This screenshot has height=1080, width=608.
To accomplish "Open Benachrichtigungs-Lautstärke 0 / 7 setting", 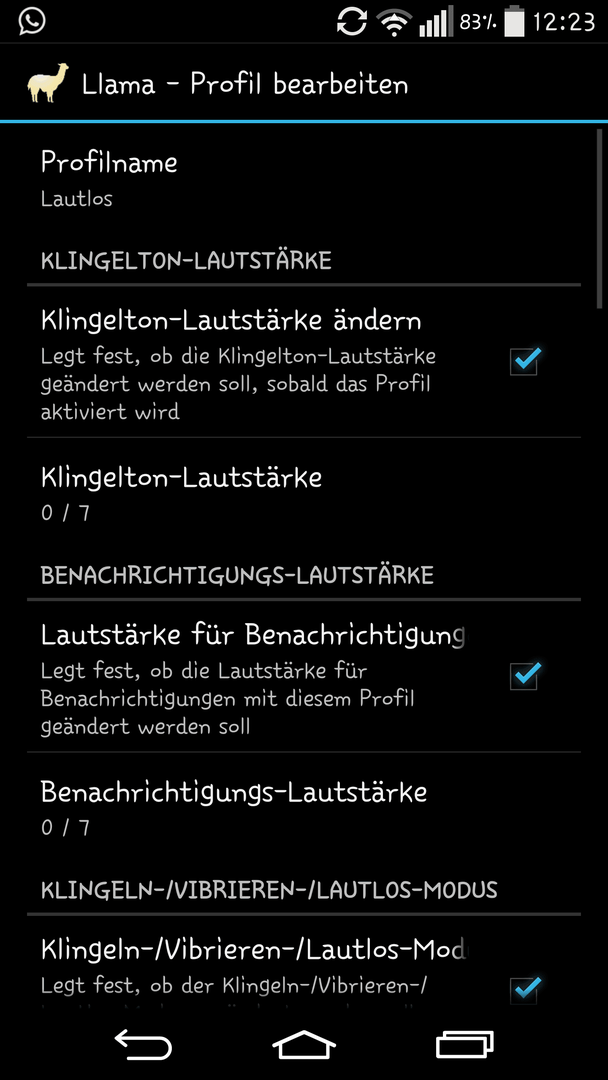I will [304, 807].
